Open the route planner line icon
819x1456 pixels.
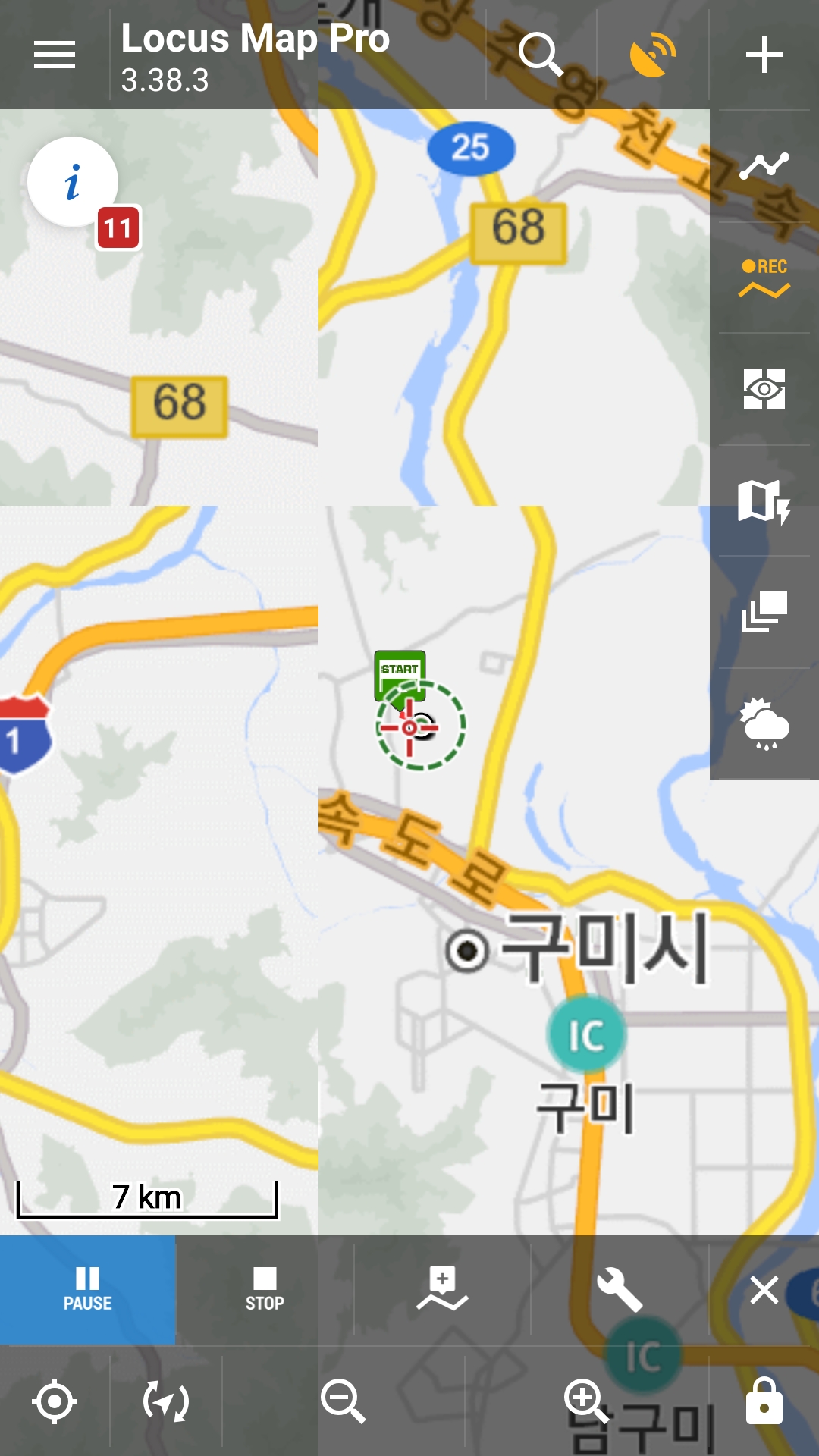coord(764,166)
